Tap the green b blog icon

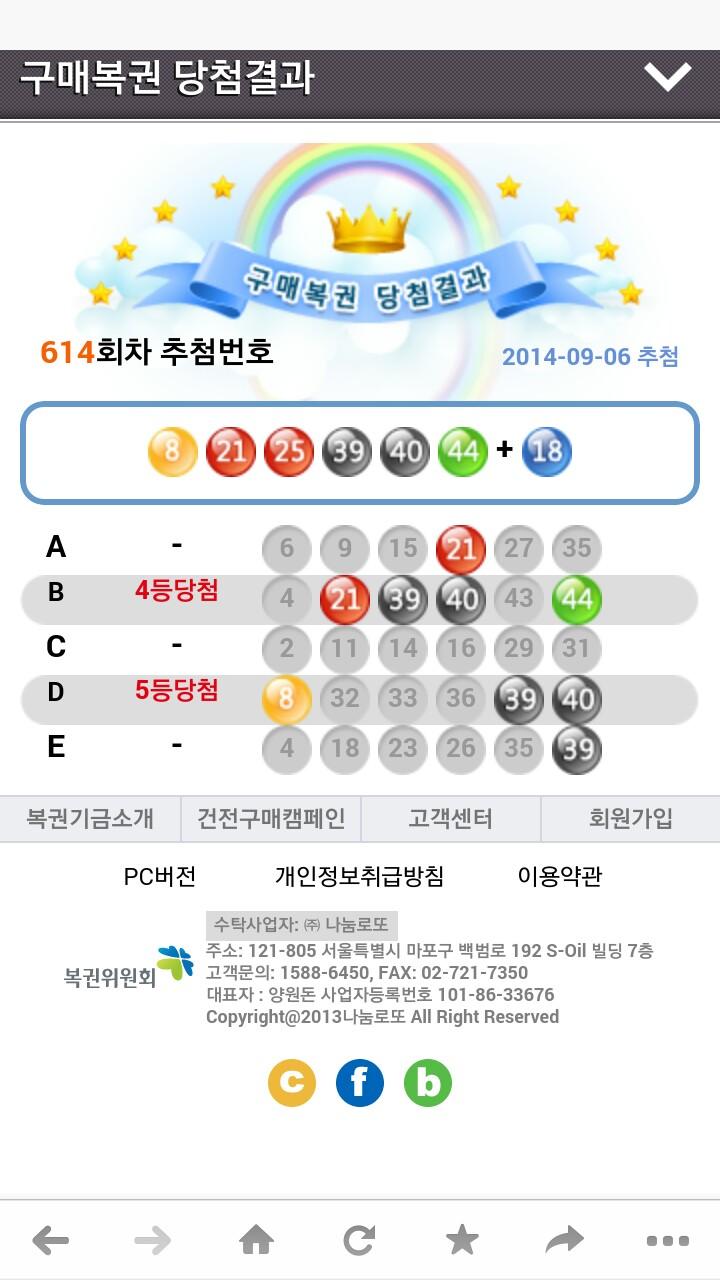[428, 1082]
